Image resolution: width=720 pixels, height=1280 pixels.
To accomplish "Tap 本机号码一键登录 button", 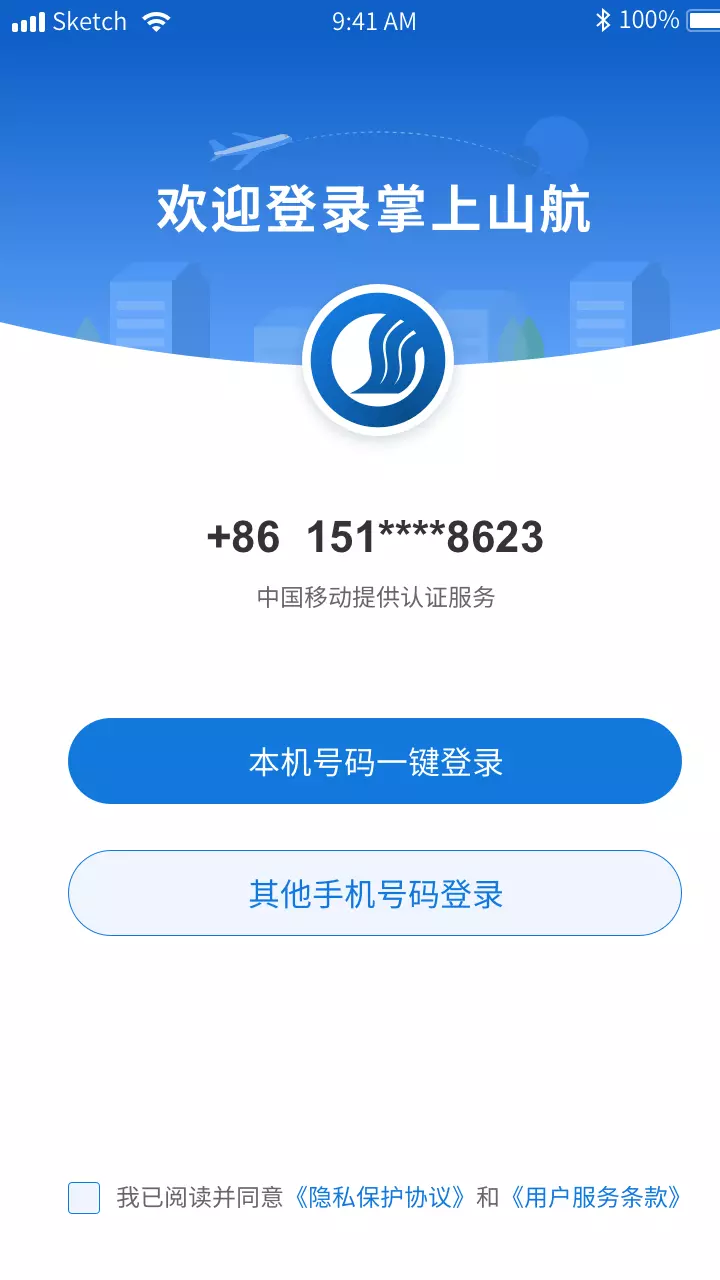I will 375,761.
